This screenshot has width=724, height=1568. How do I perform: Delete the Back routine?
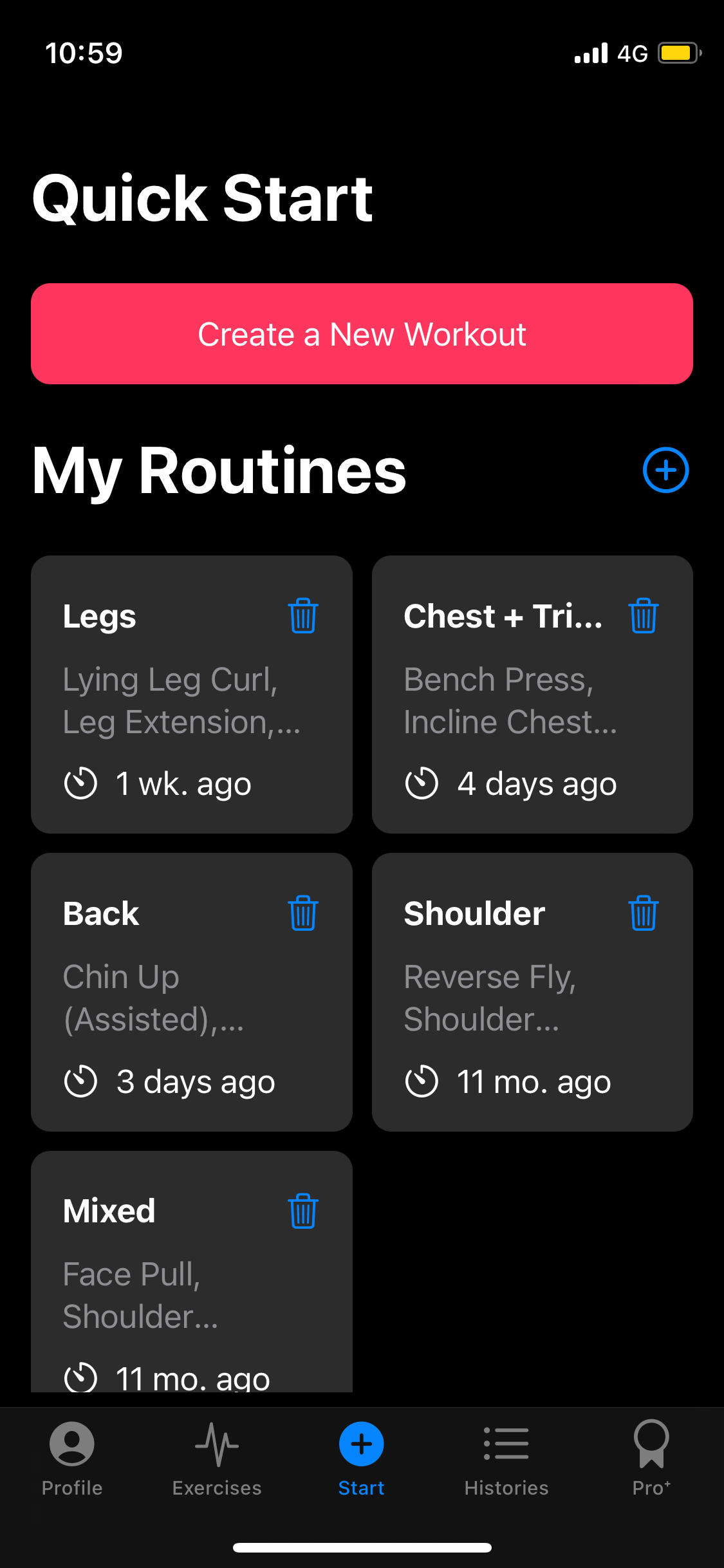[x=303, y=913]
